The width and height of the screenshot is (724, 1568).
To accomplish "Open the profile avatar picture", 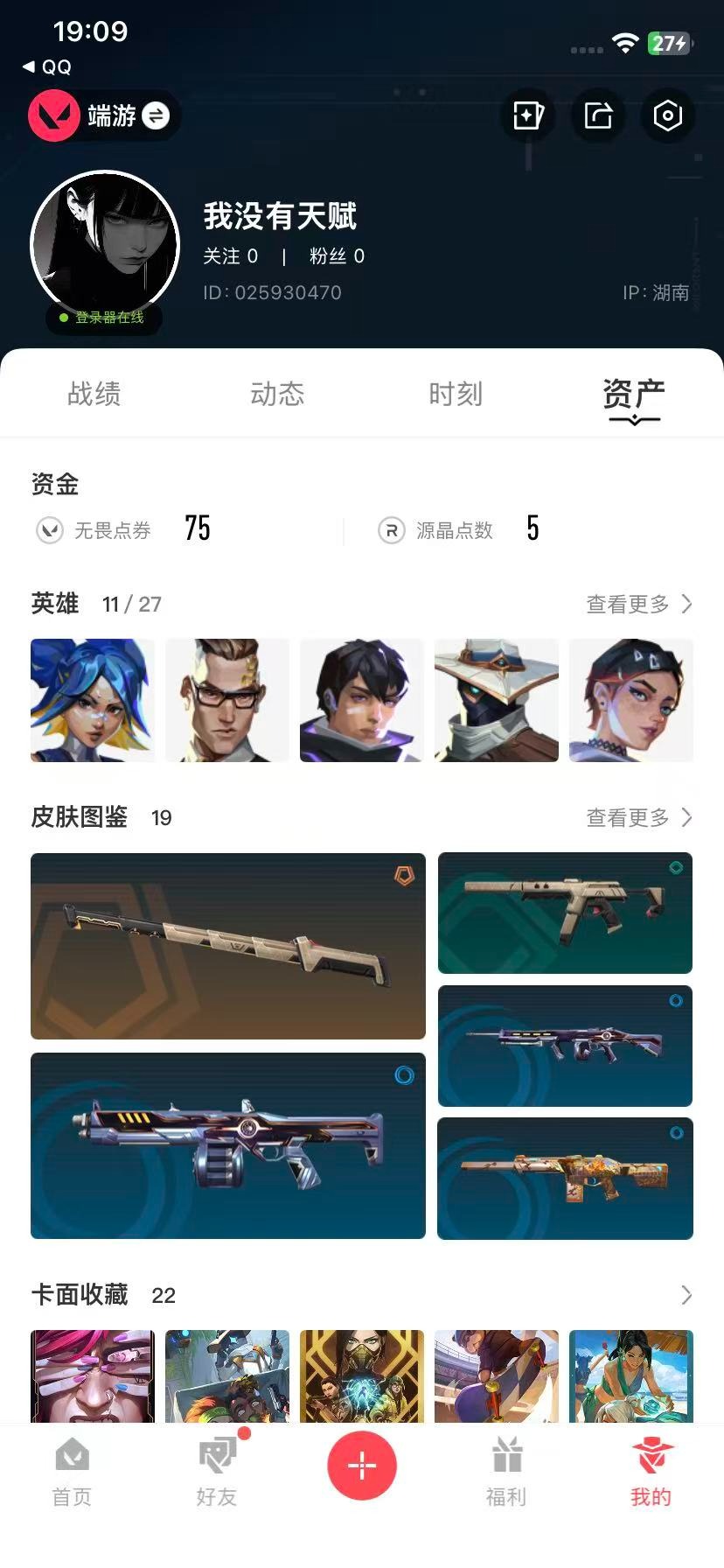I will coord(105,246).
